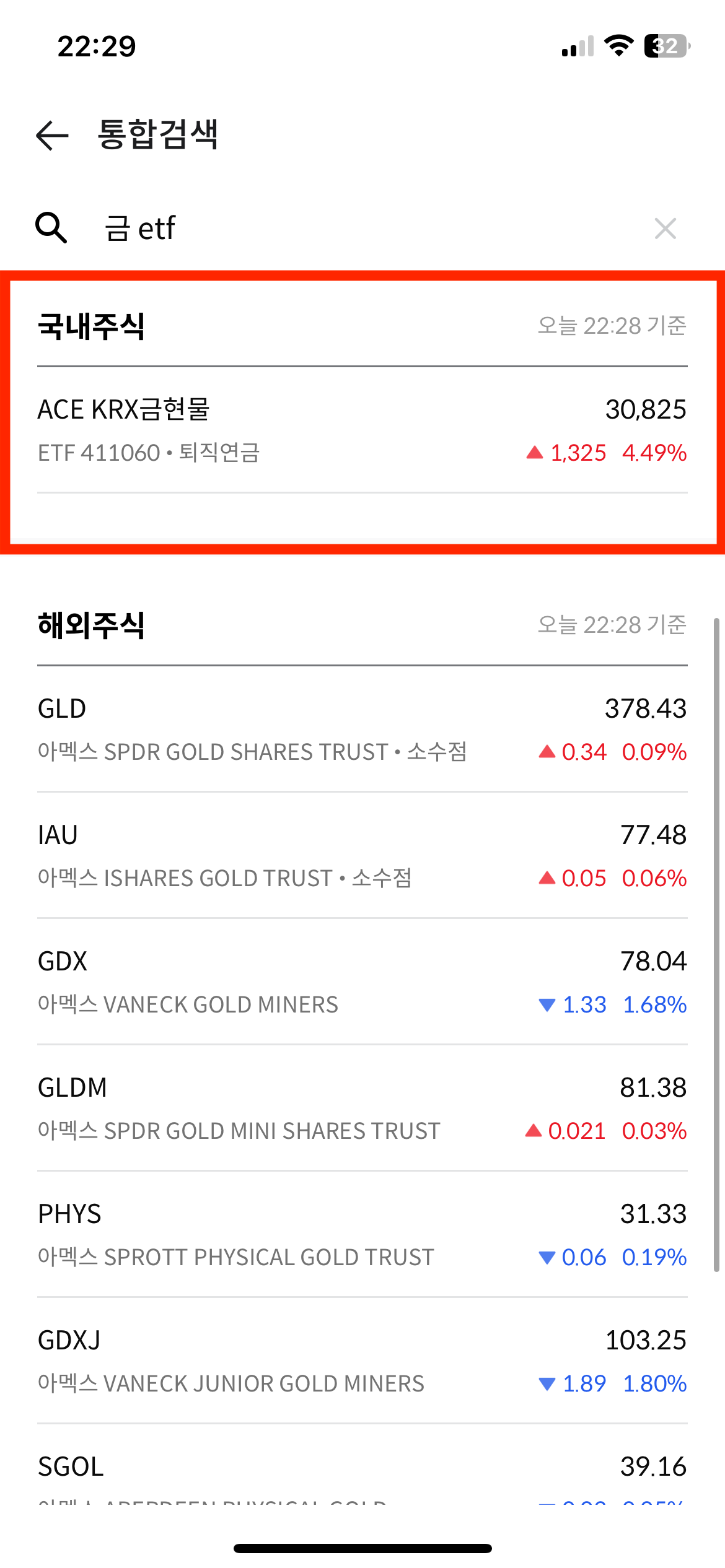Select IAU iShares Gold Trust
This screenshot has width=725, height=1568.
pyautogui.click(x=362, y=856)
